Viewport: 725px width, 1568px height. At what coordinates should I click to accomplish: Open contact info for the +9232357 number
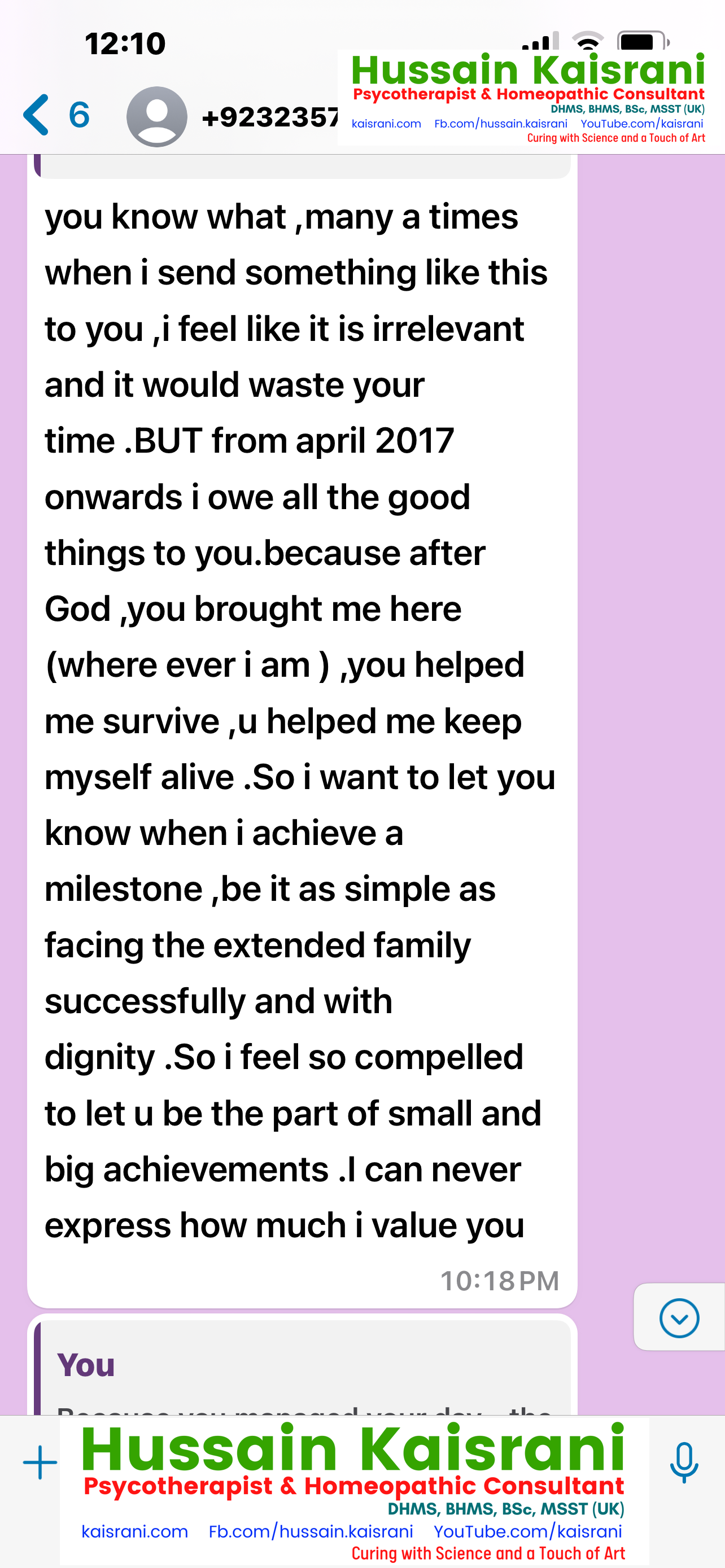point(270,117)
